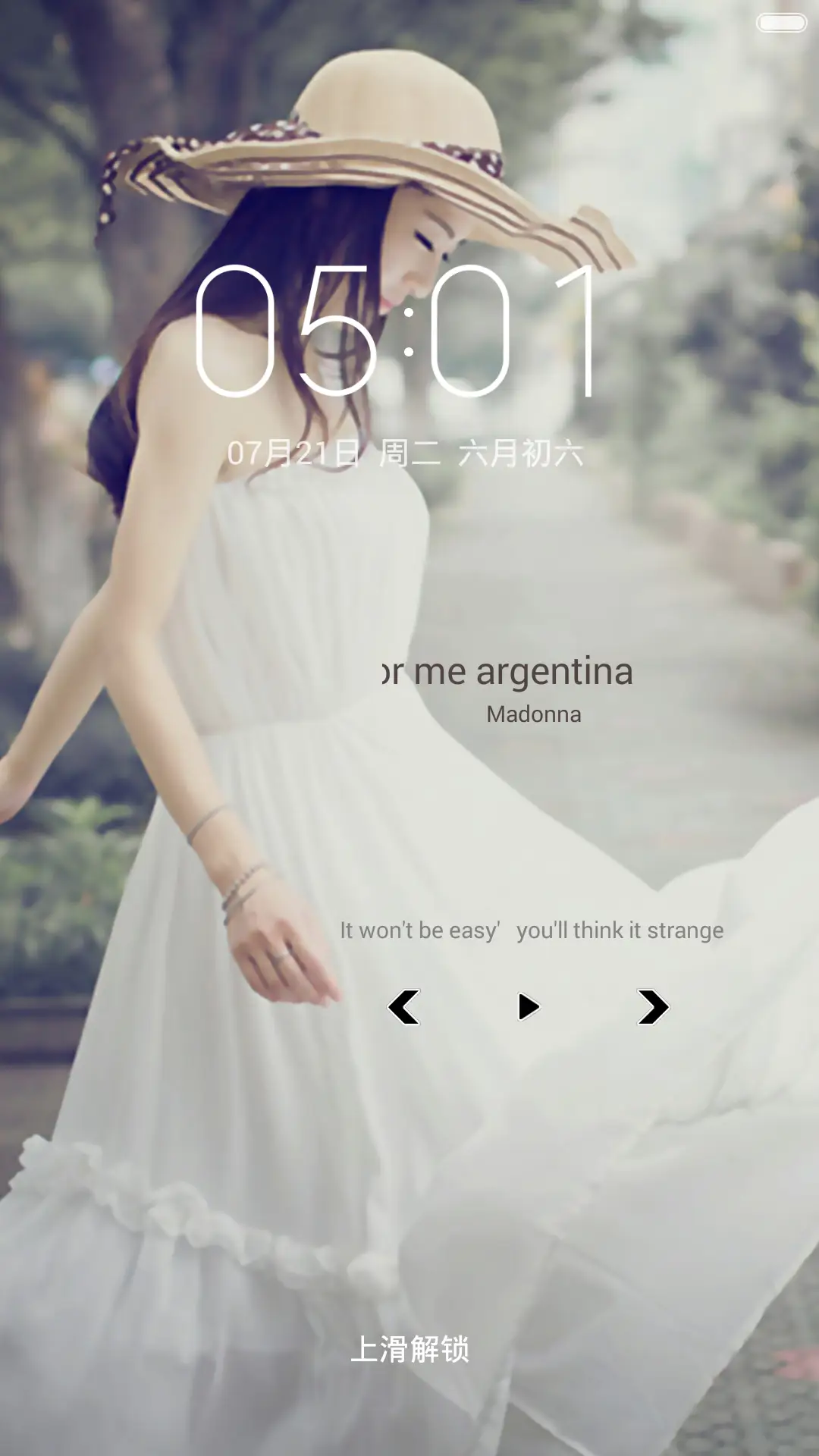Skip to the next track
This screenshot has width=819, height=1456.
coord(653,1007)
